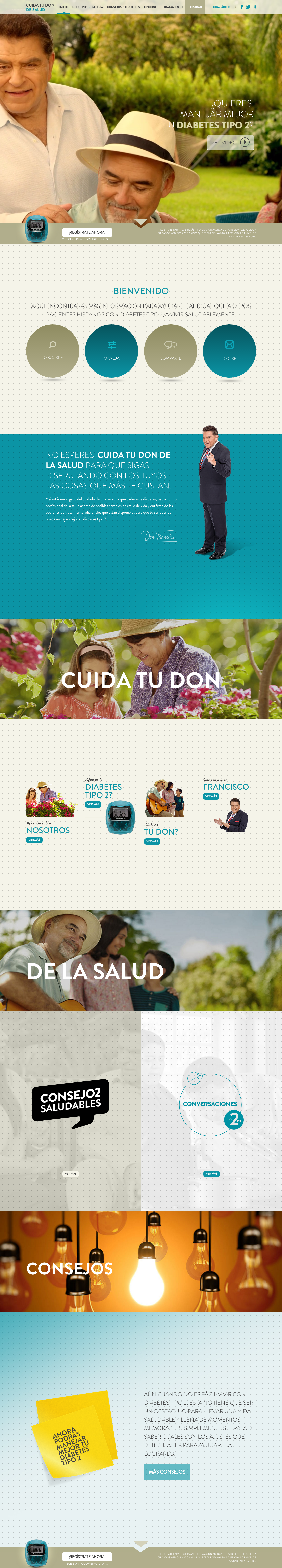Share the page on Twitter
The image size is (282, 1568).
(x=248, y=7)
